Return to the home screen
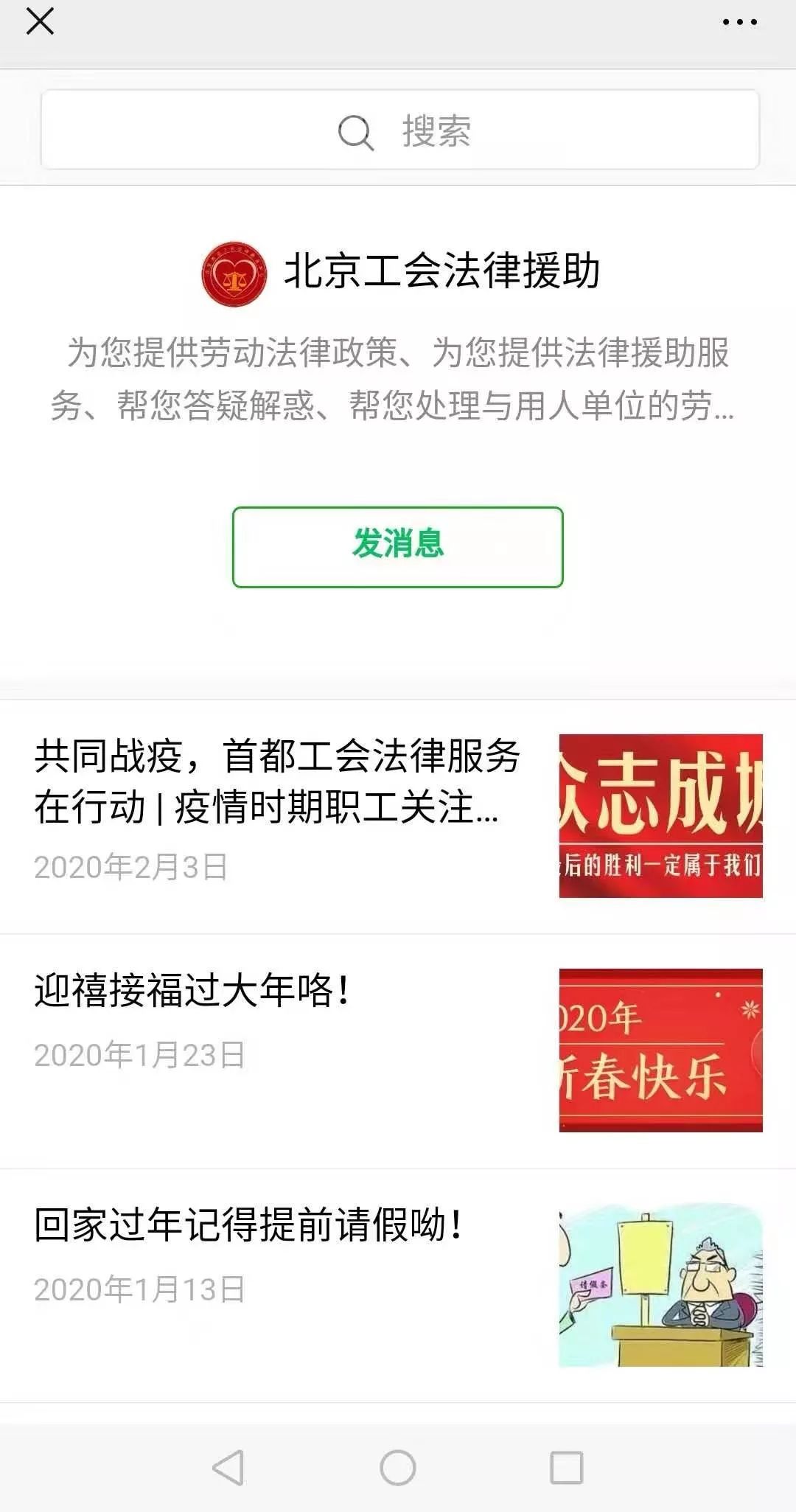Image resolution: width=796 pixels, height=1512 pixels. coord(398,1467)
